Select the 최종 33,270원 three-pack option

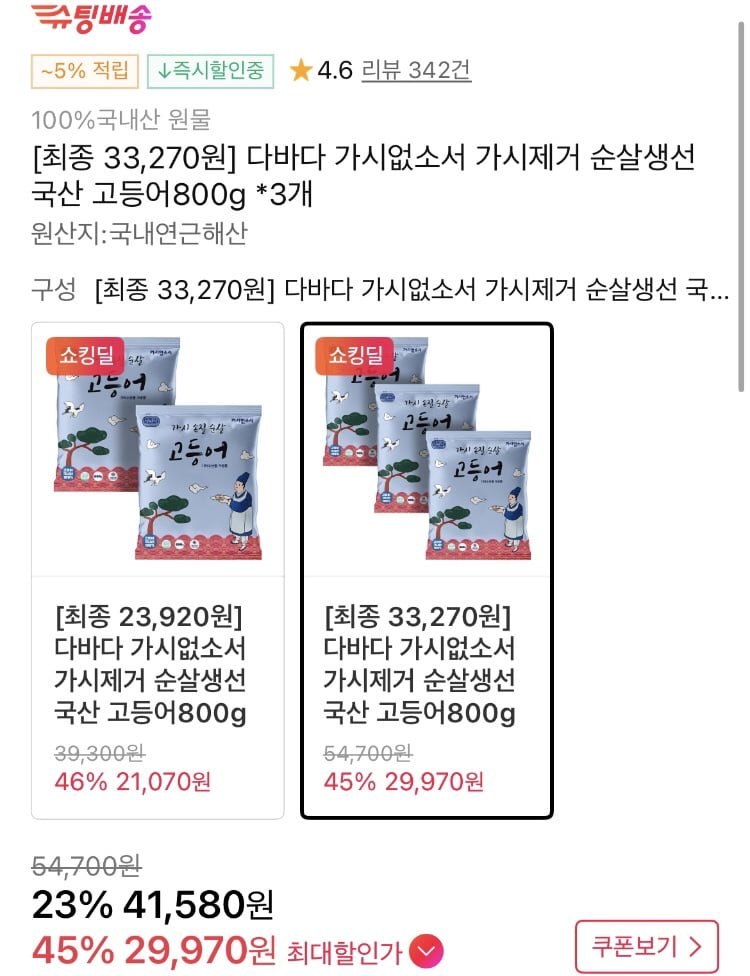click(426, 570)
